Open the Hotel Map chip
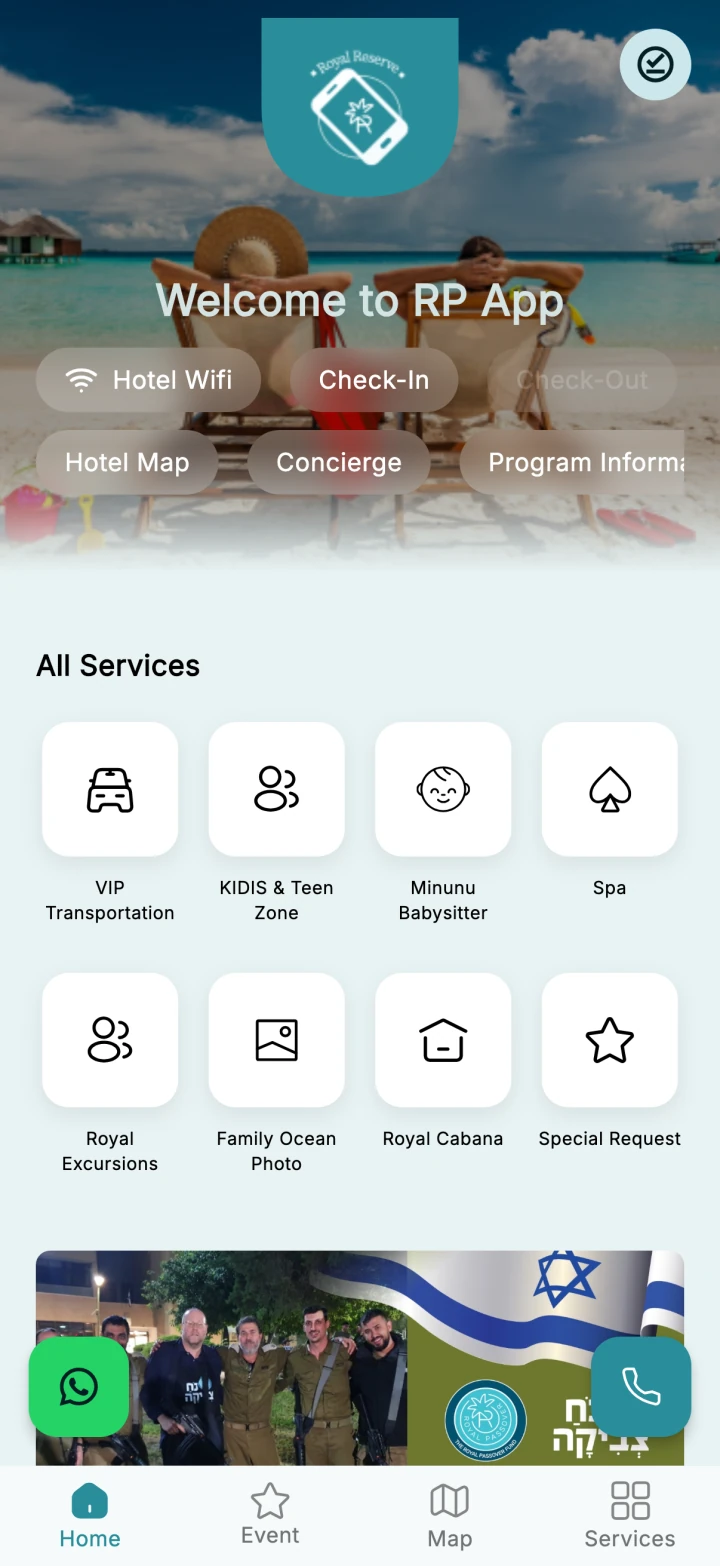Image resolution: width=720 pixels, height=1566 pixels. (x=127, y=462)
